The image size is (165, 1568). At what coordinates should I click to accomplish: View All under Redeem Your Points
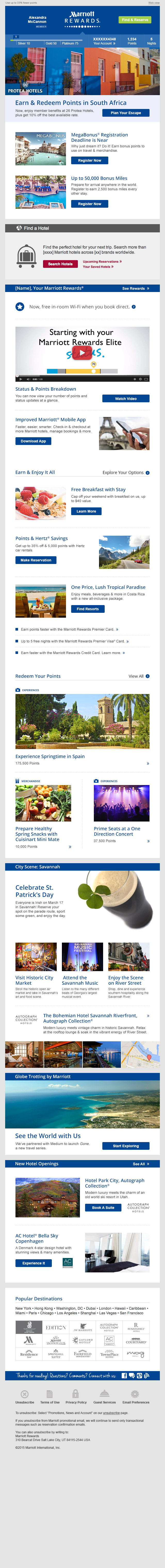tap(138, 676)
